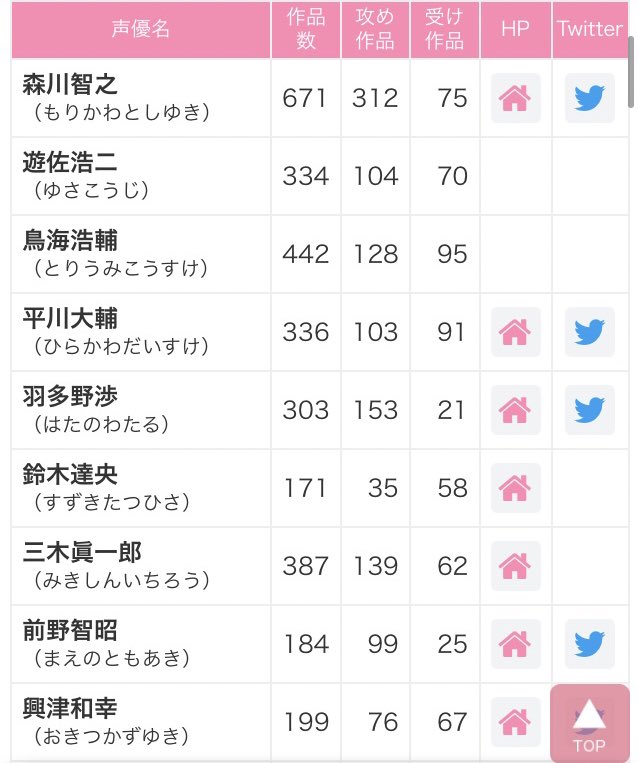Jump back to TOP of the page

(589, 723)
